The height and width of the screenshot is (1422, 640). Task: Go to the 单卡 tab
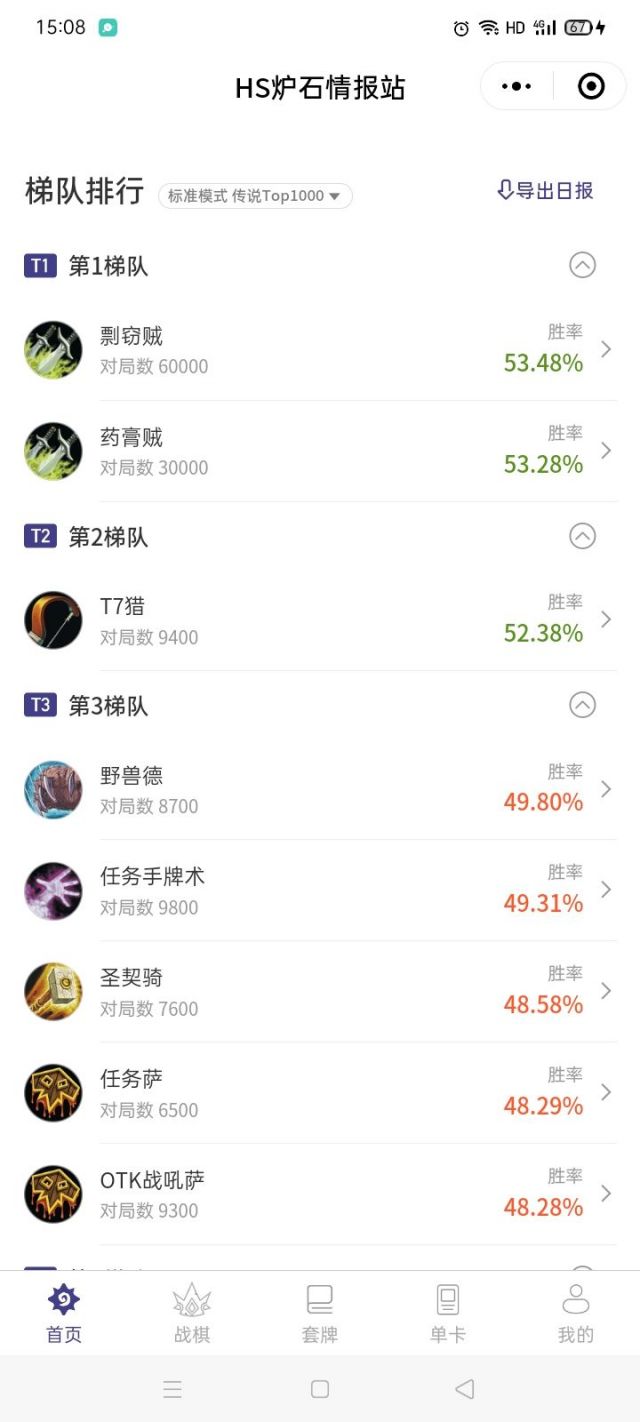coord(448,1313)
